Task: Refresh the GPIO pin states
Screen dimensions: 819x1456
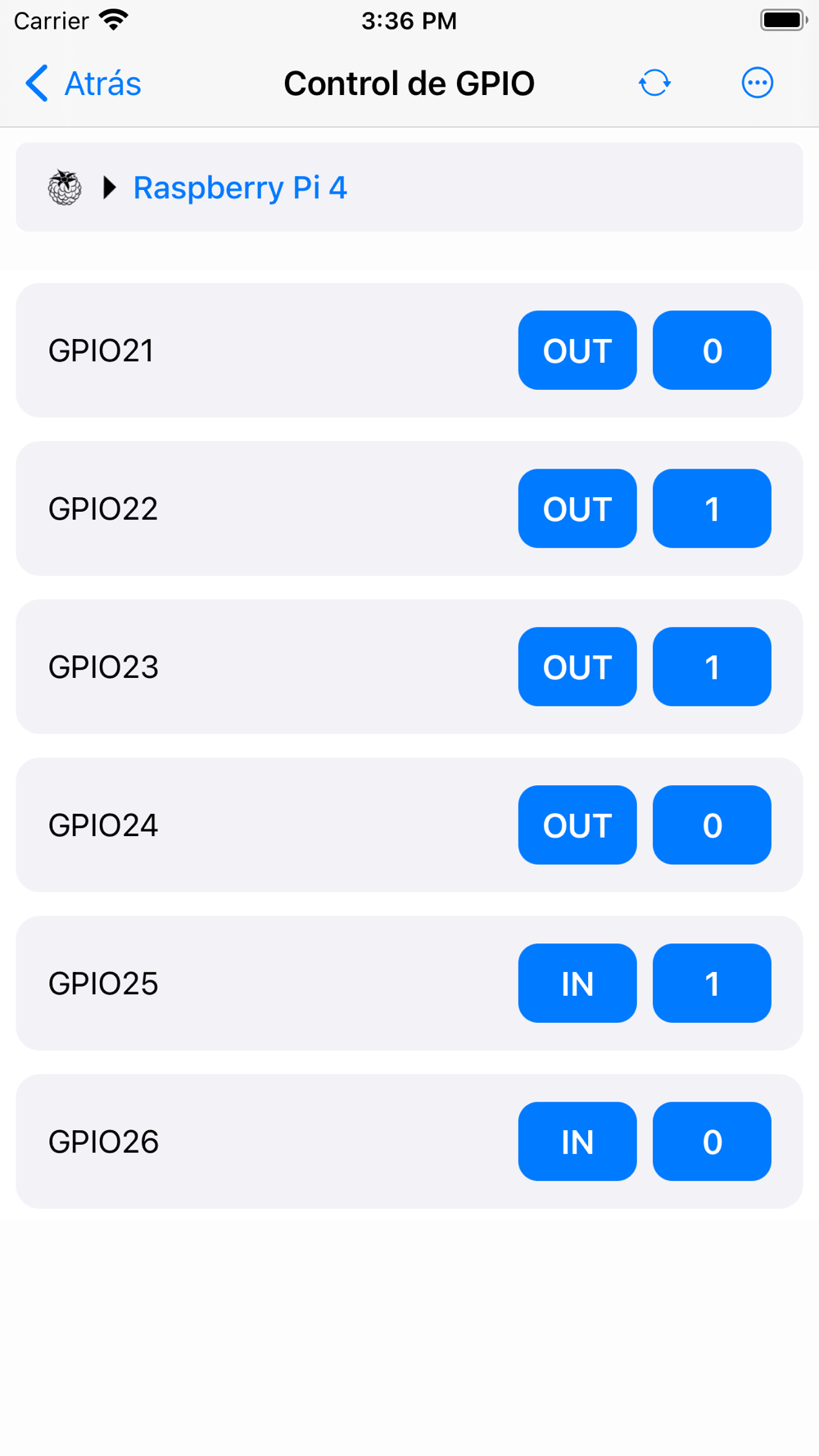Action: click(x=654, y=83)
